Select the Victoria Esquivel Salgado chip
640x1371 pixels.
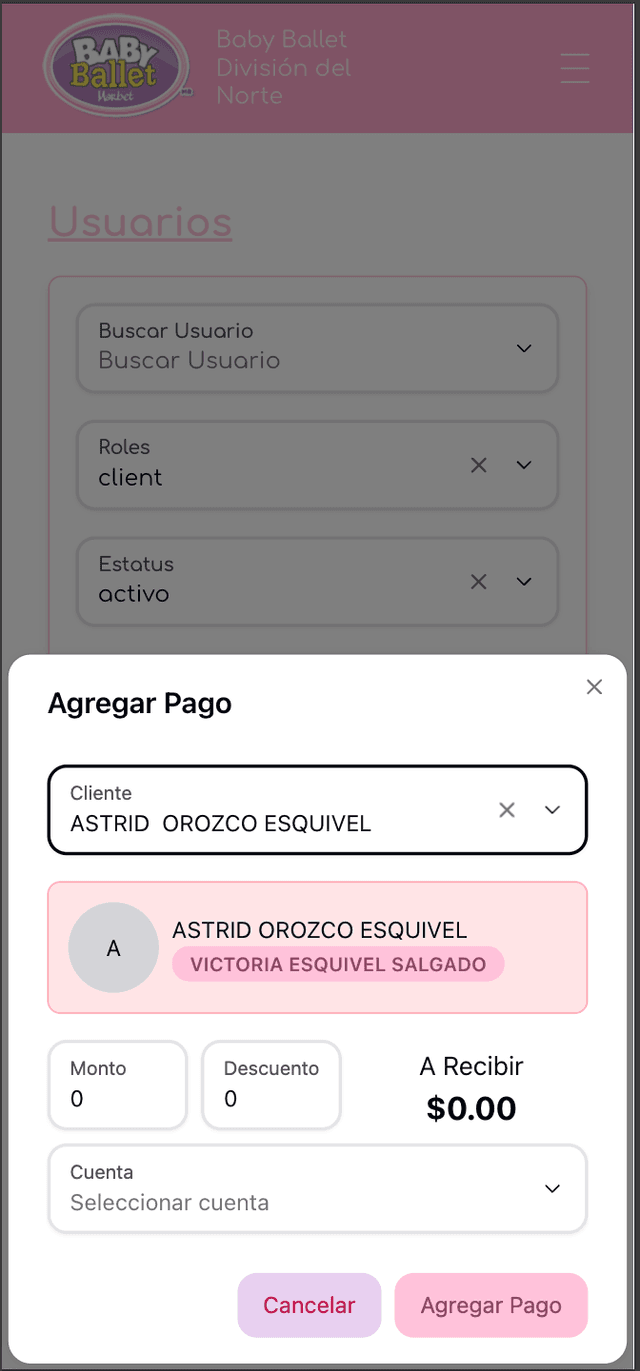tap(338, 965)
